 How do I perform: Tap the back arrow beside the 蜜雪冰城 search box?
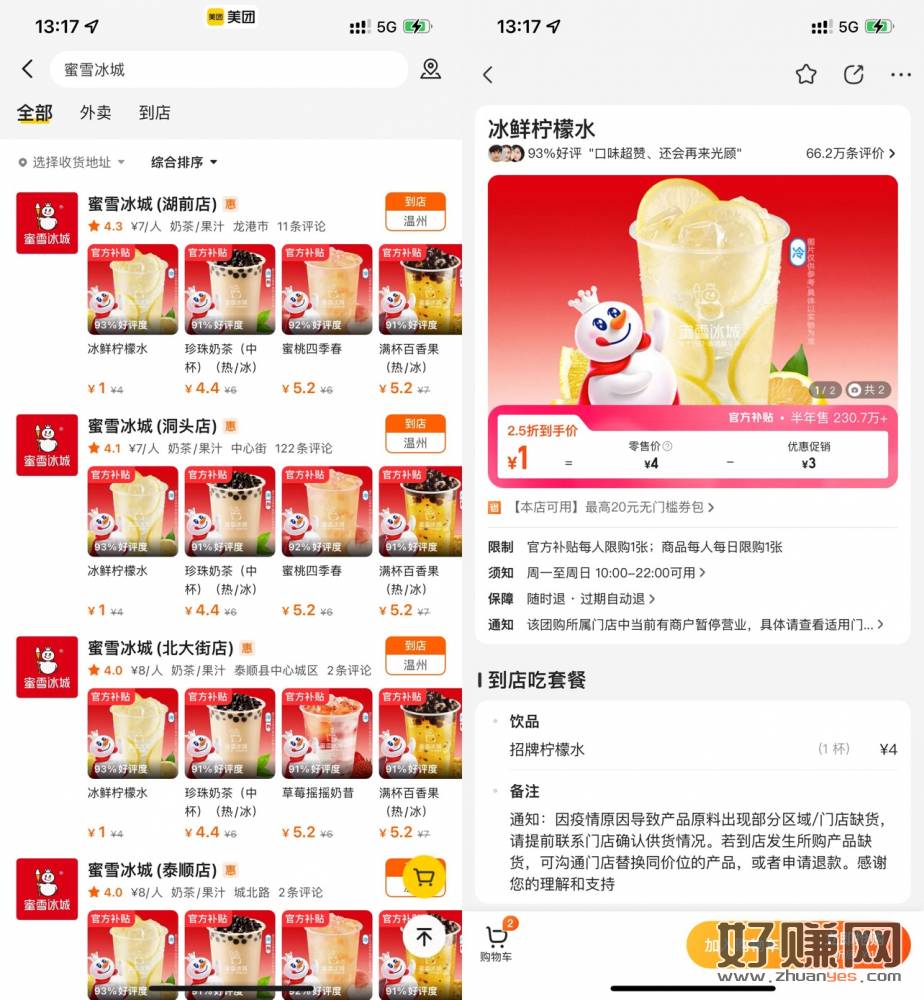point(27,69)
